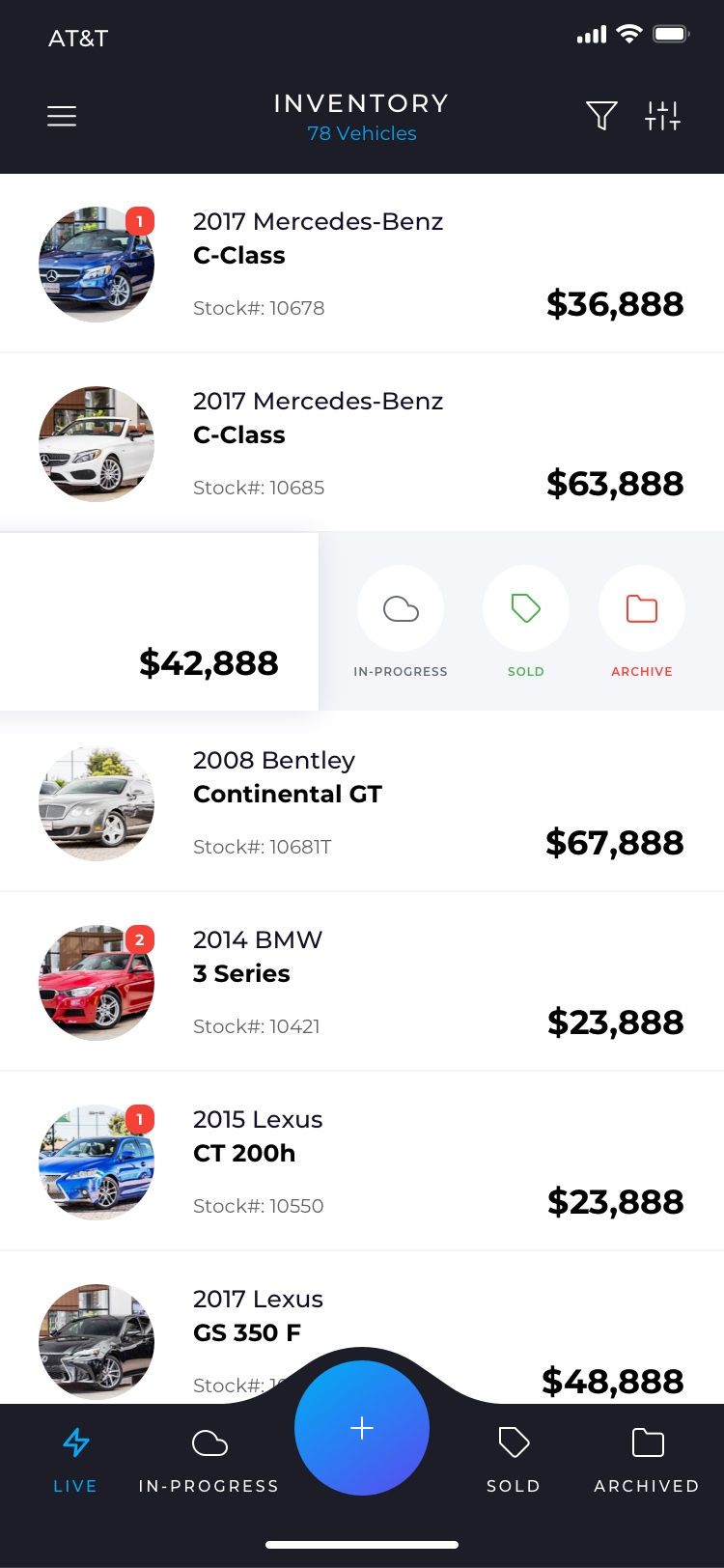Screen dimensions: 724x1568
Task: Open the sort and adjust settings
Action: click(662, 117)
